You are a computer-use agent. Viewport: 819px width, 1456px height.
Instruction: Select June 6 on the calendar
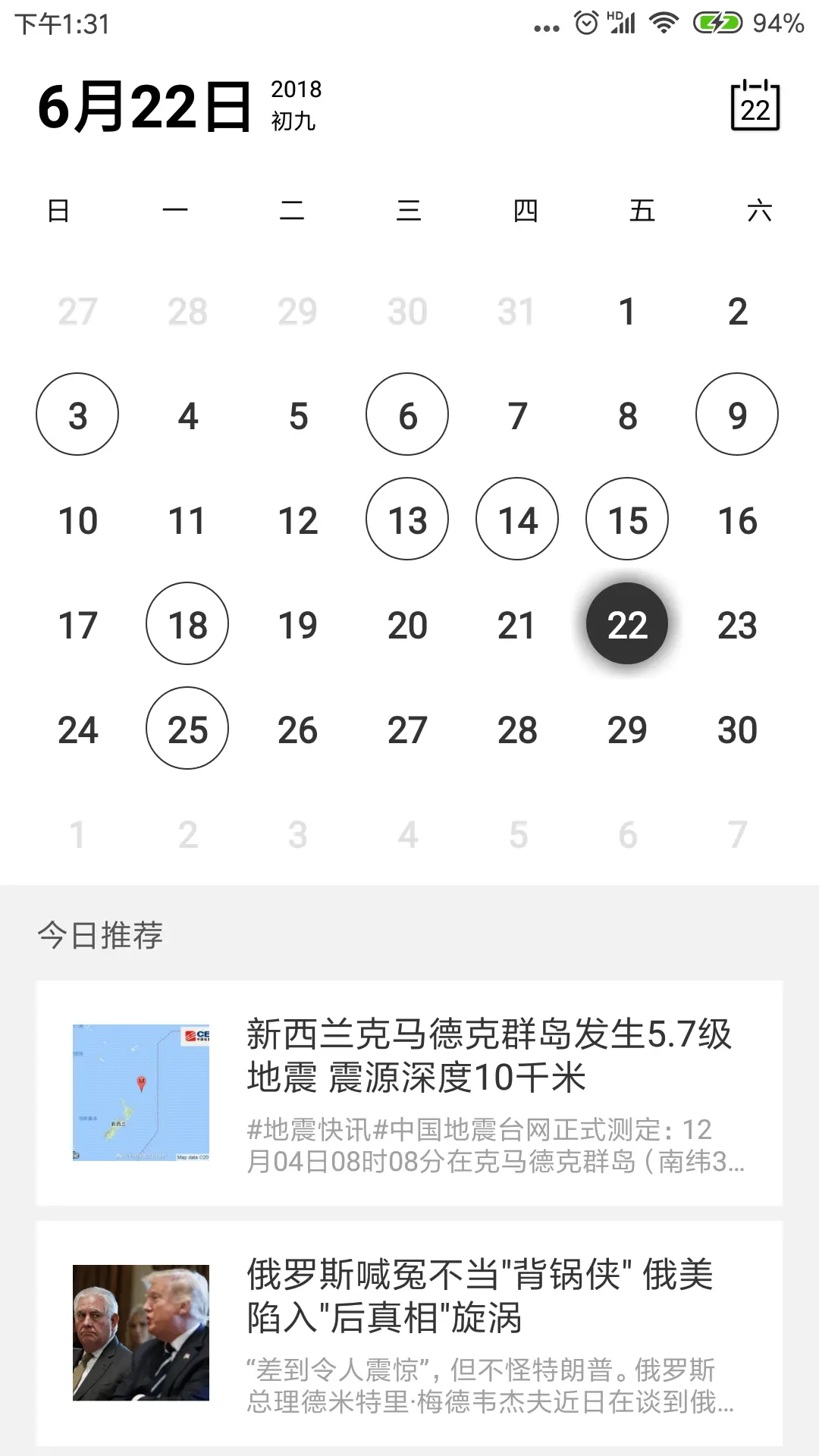click(x=407, y=415)
